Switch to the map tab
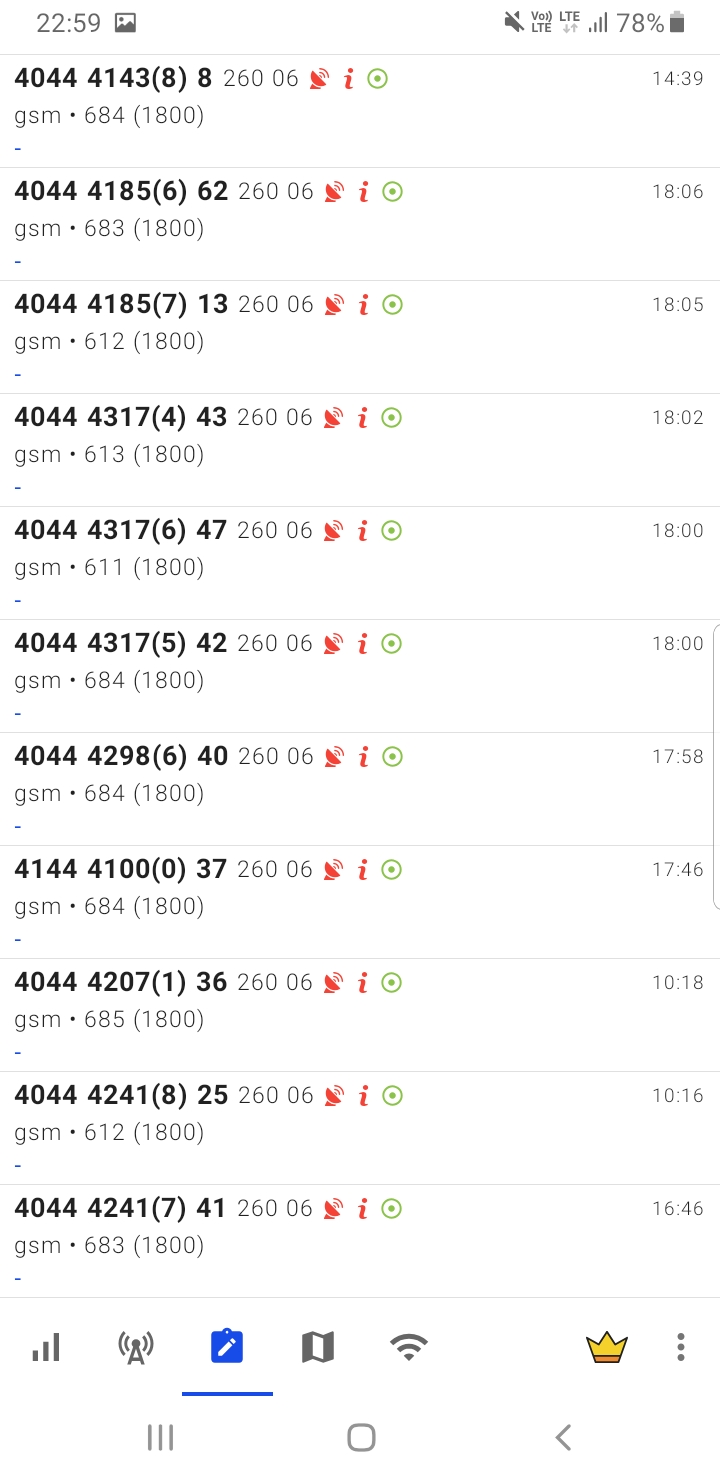Viewport: 720px width, 1480px height. pyautogui.click(x=318, y=1347)
